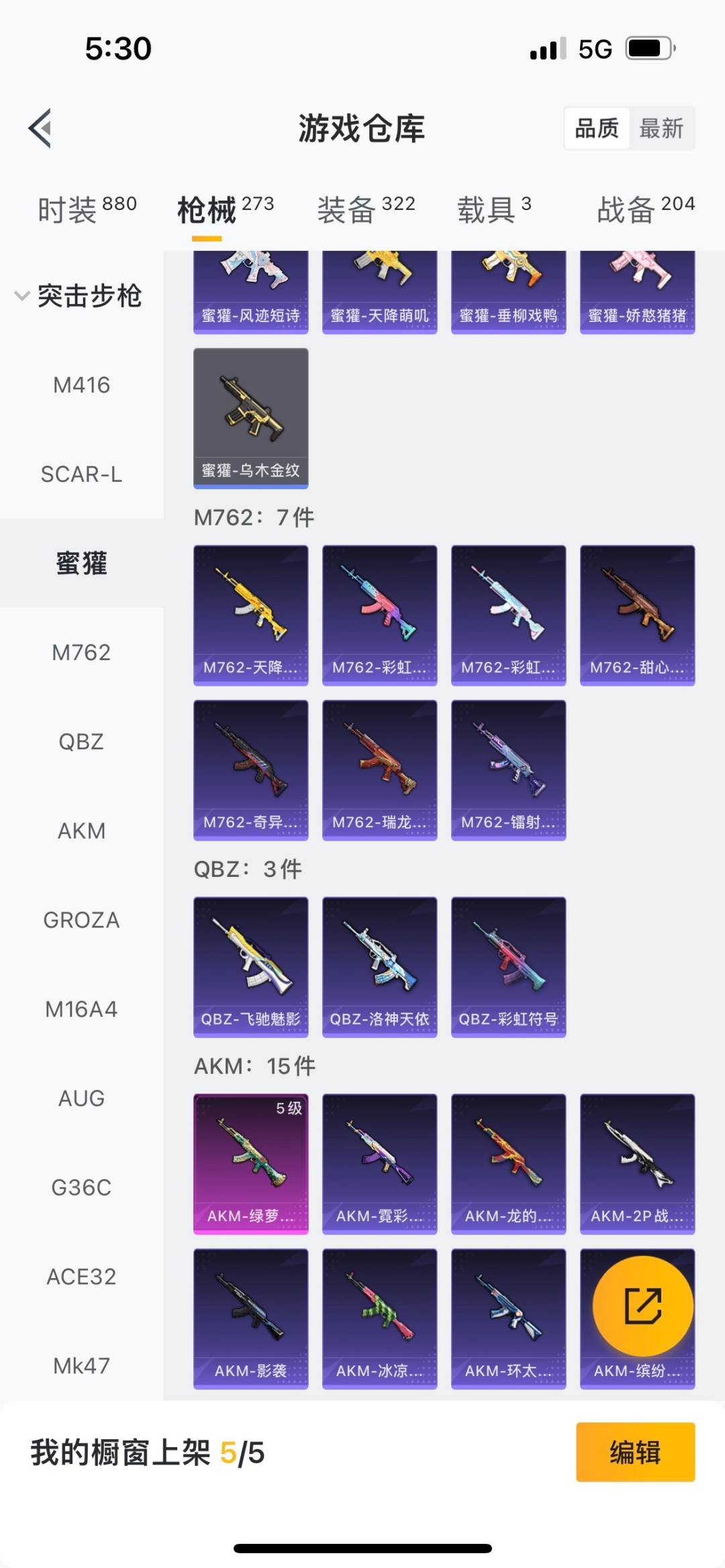The image size is (725, 1568).
Task: Select SCAR-L in the sidebar
Action: coord(81,474)
